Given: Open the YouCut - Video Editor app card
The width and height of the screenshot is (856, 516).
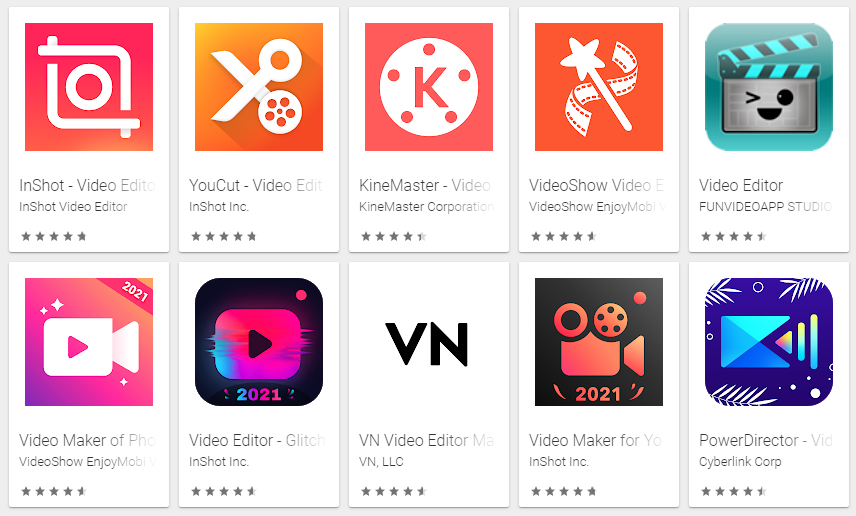Looking at the screenshot, I should (x=259, y=87).
